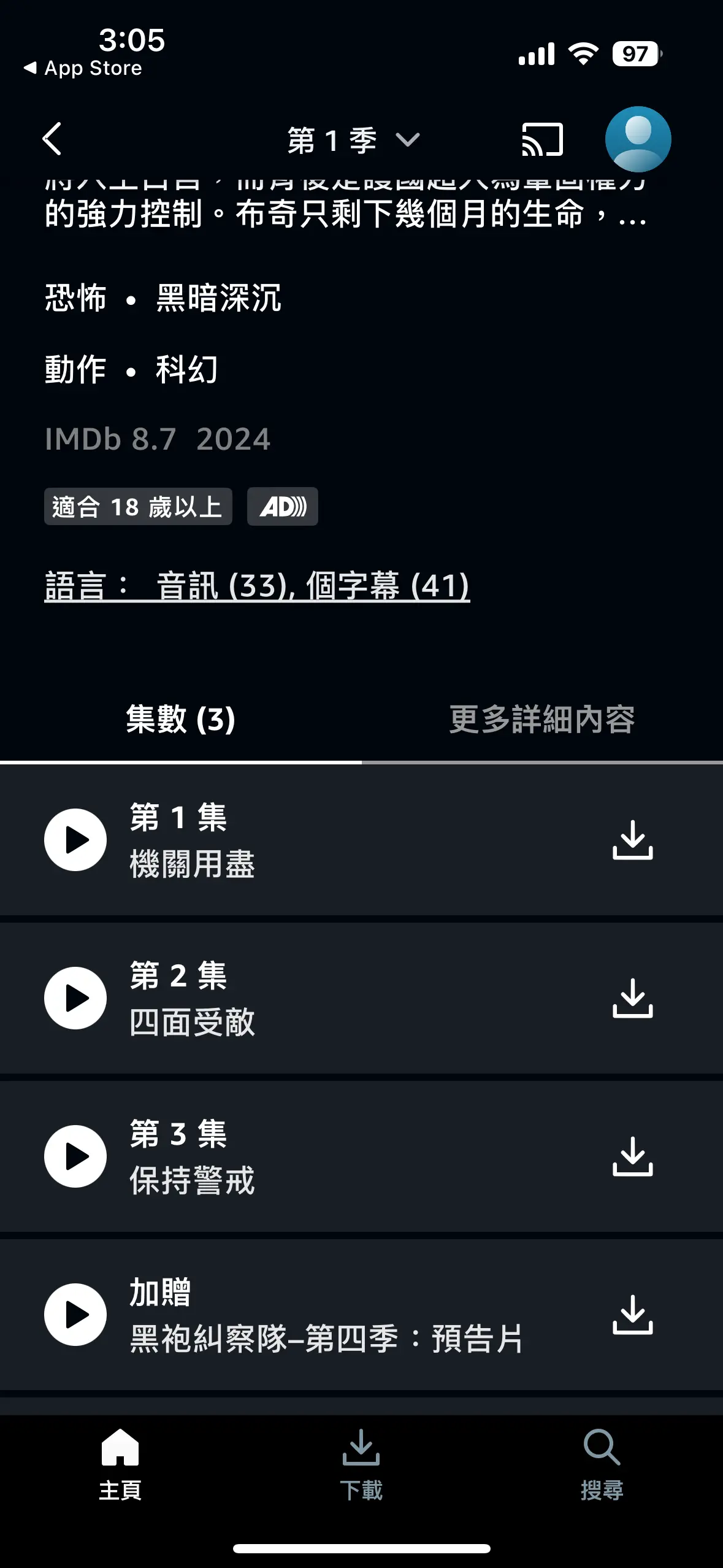The image size is (723, 1568).
Task: Go back using the top-left arrow
Action: point(53,139)
